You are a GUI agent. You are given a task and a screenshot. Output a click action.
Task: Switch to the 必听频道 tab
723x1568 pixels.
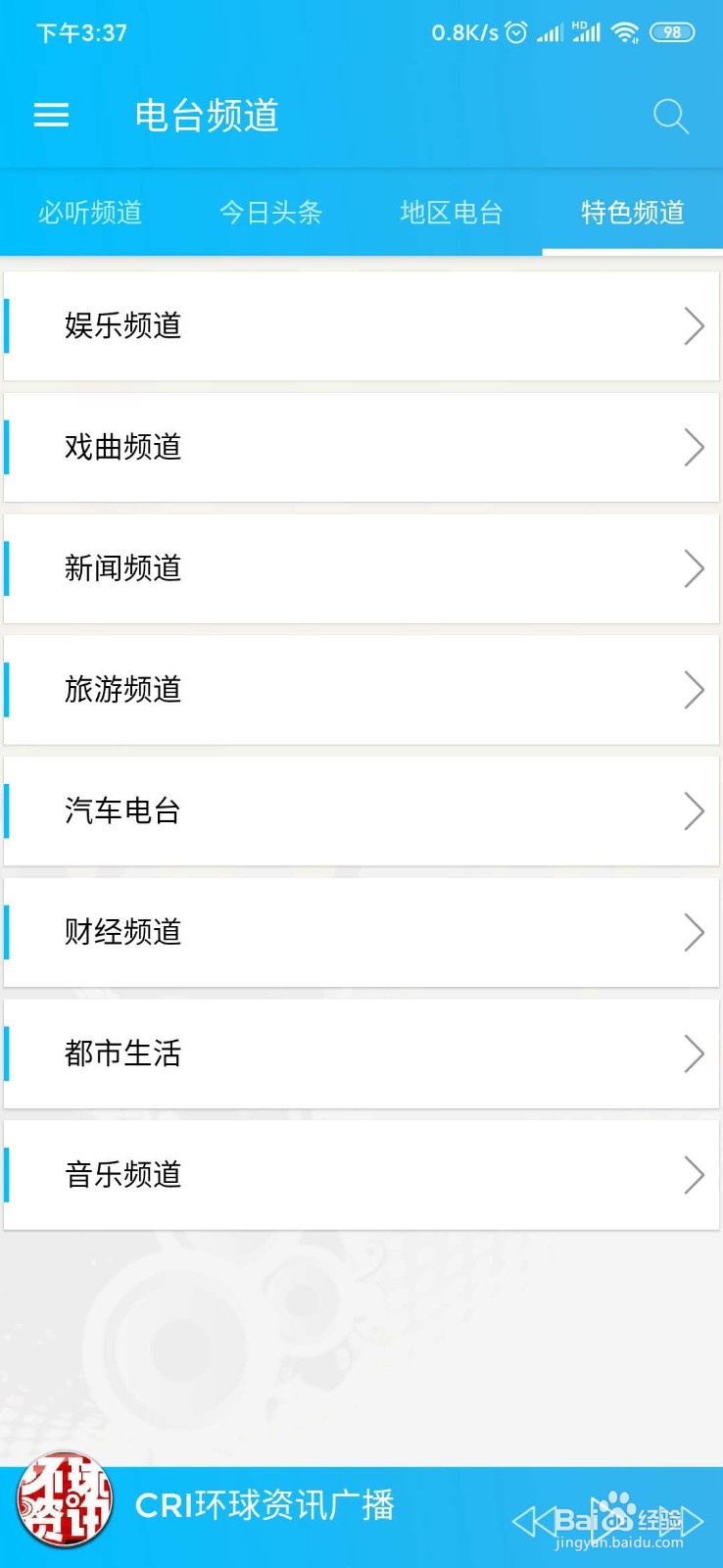click(x=90, y=213)
